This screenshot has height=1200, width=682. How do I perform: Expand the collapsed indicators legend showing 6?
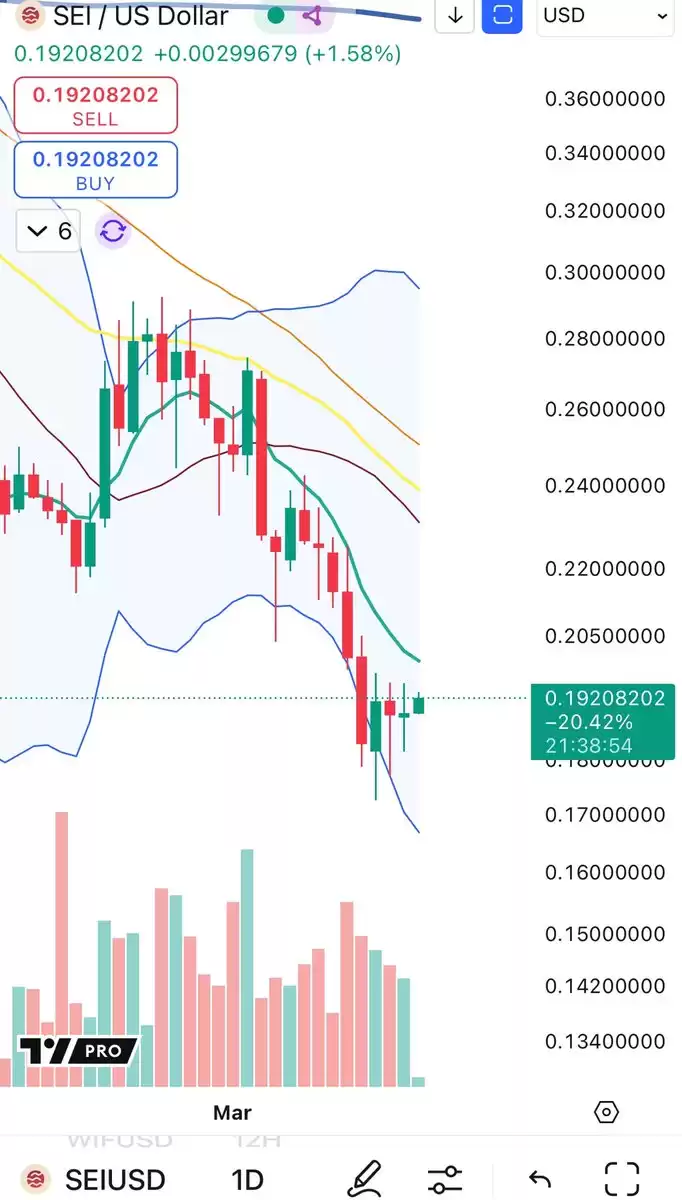pyautogui.click(x=49, y=231)
